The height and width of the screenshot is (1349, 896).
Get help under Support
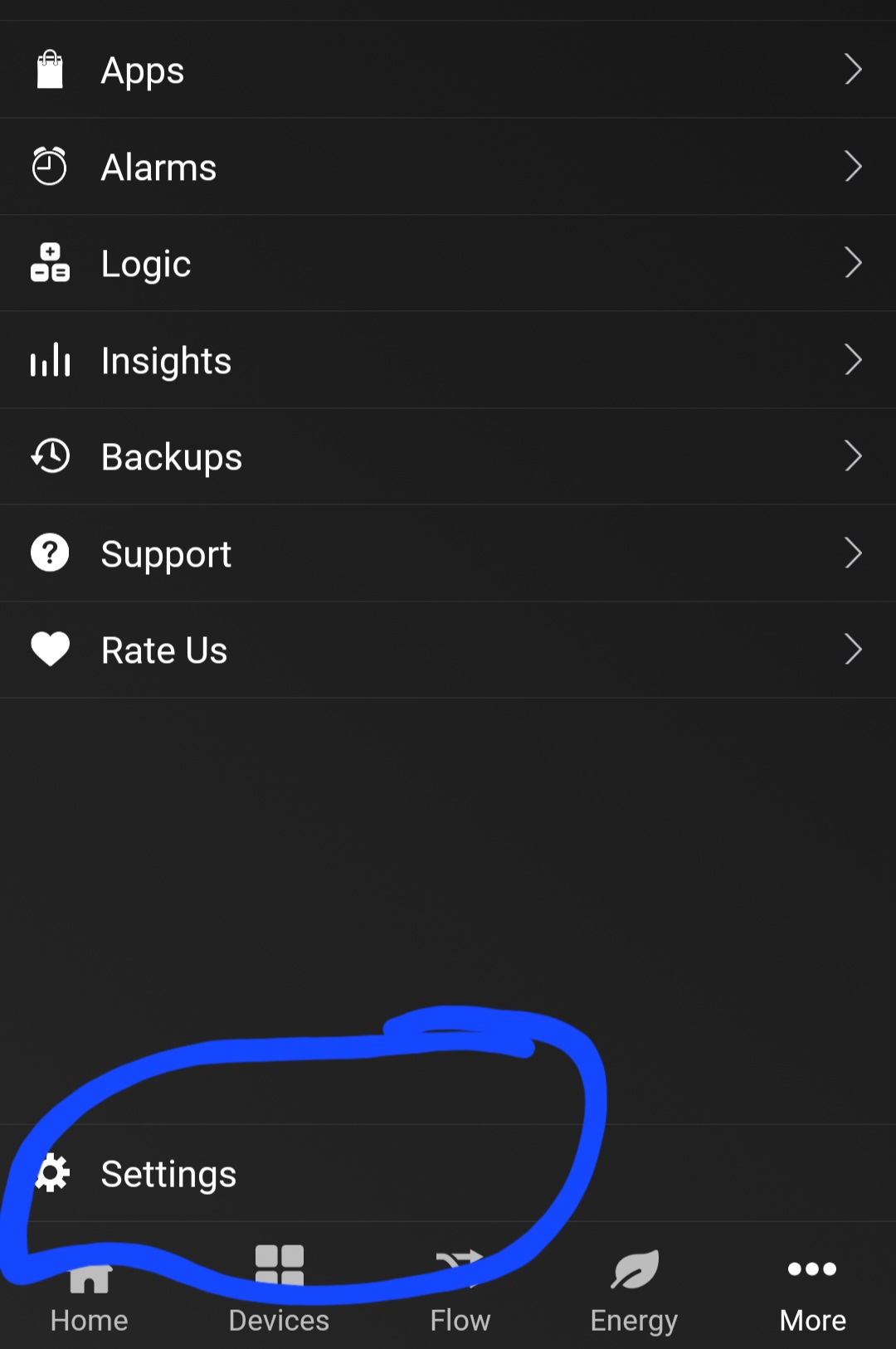pyautogui.click(x=448, y=553)
